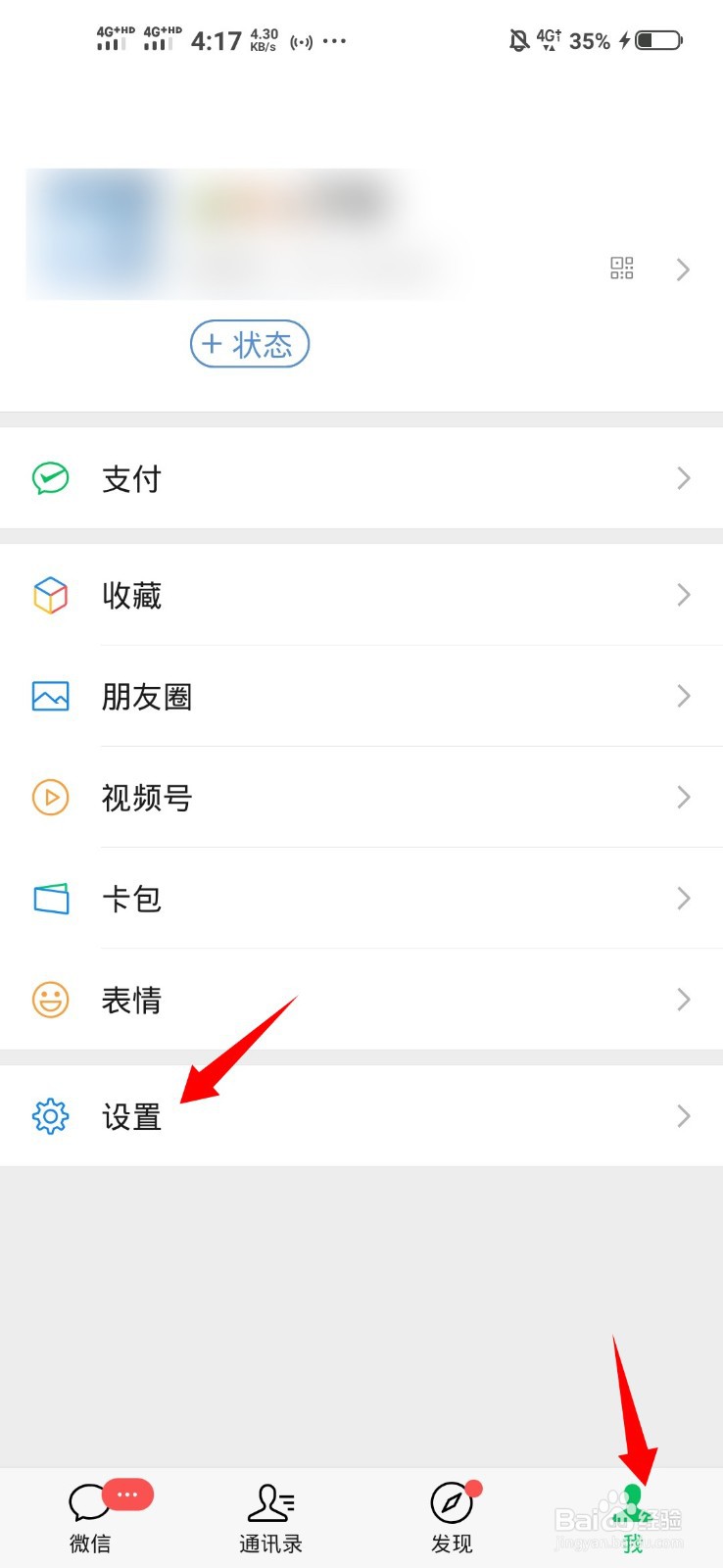Switch to the 微信 chats tab
The image size is (723, 1568).
(89, 1514)
